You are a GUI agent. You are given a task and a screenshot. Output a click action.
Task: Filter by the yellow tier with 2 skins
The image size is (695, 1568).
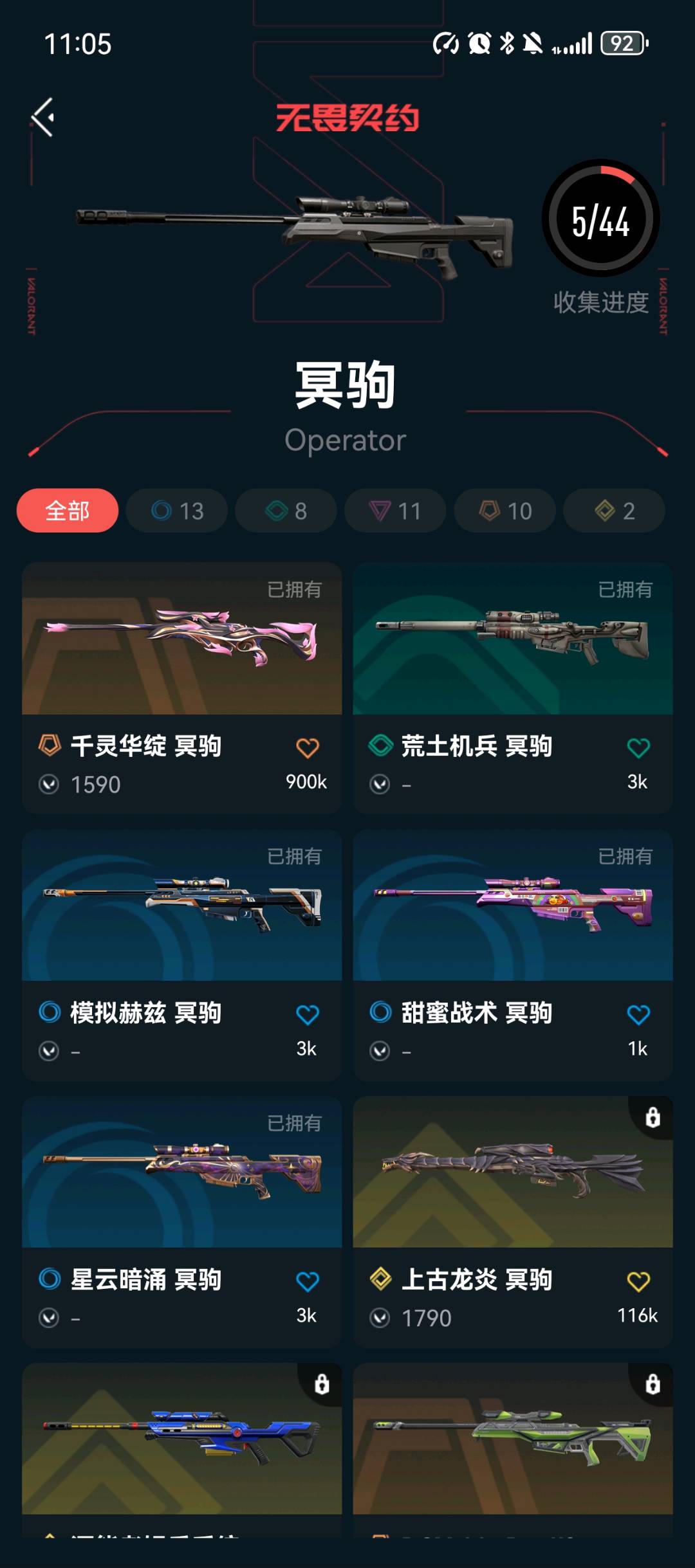[614, 511]
